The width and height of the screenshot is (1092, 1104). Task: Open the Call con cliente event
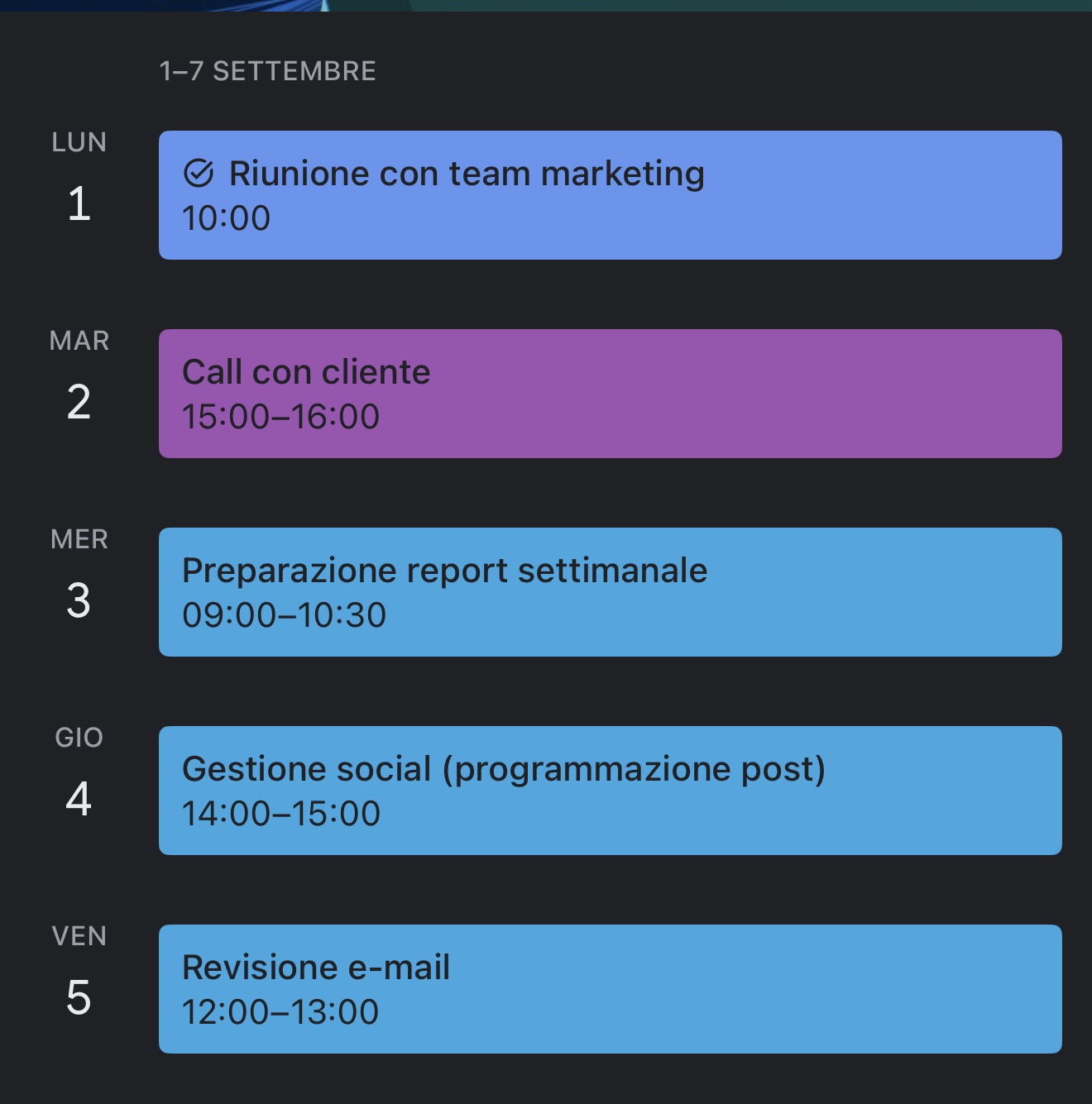coord(610,394)
